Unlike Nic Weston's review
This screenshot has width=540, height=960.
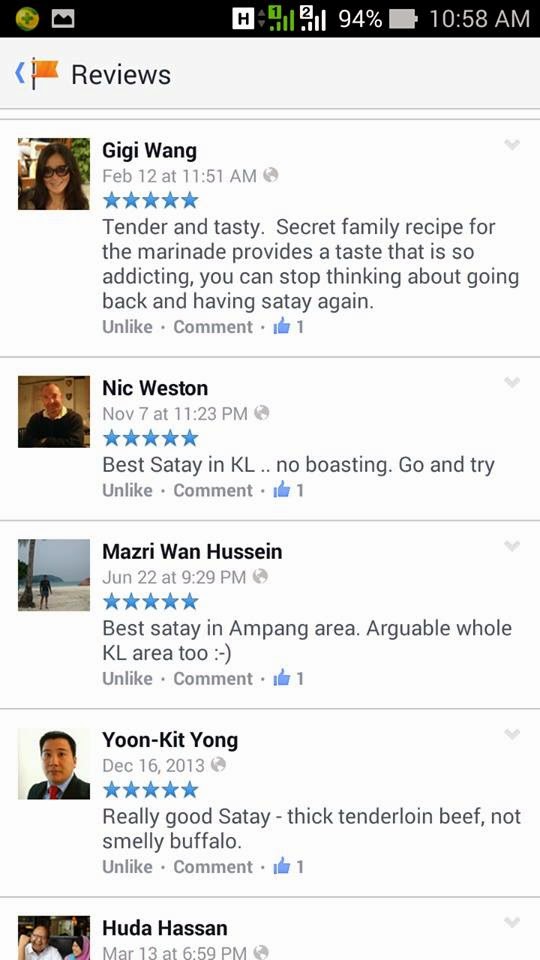[127, 490]
